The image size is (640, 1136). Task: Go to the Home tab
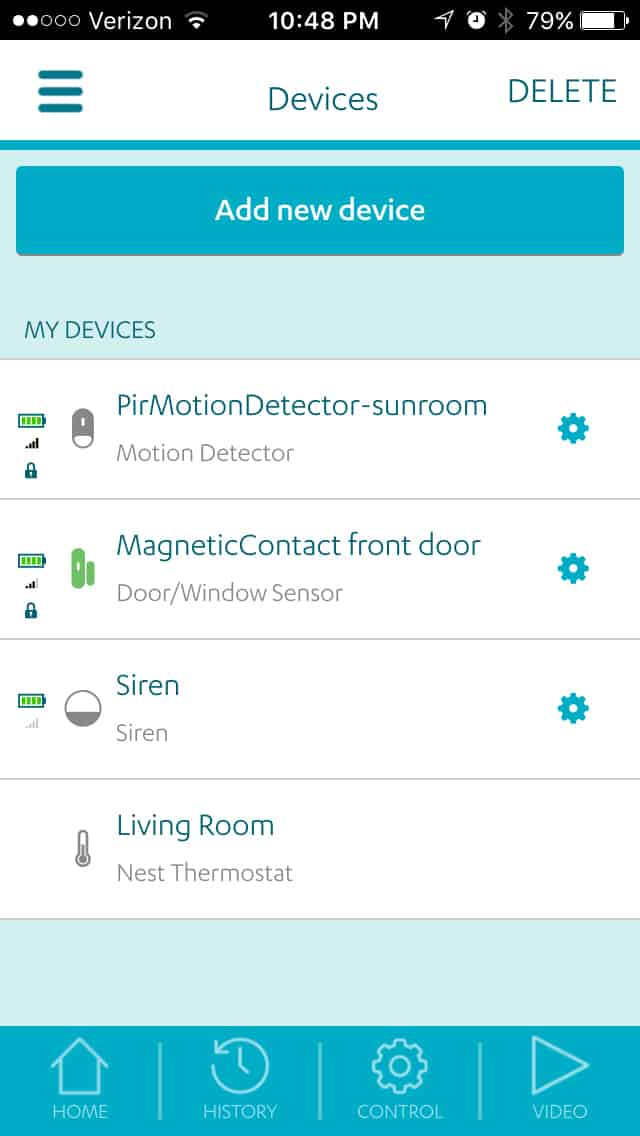(x=80, y=1078)
